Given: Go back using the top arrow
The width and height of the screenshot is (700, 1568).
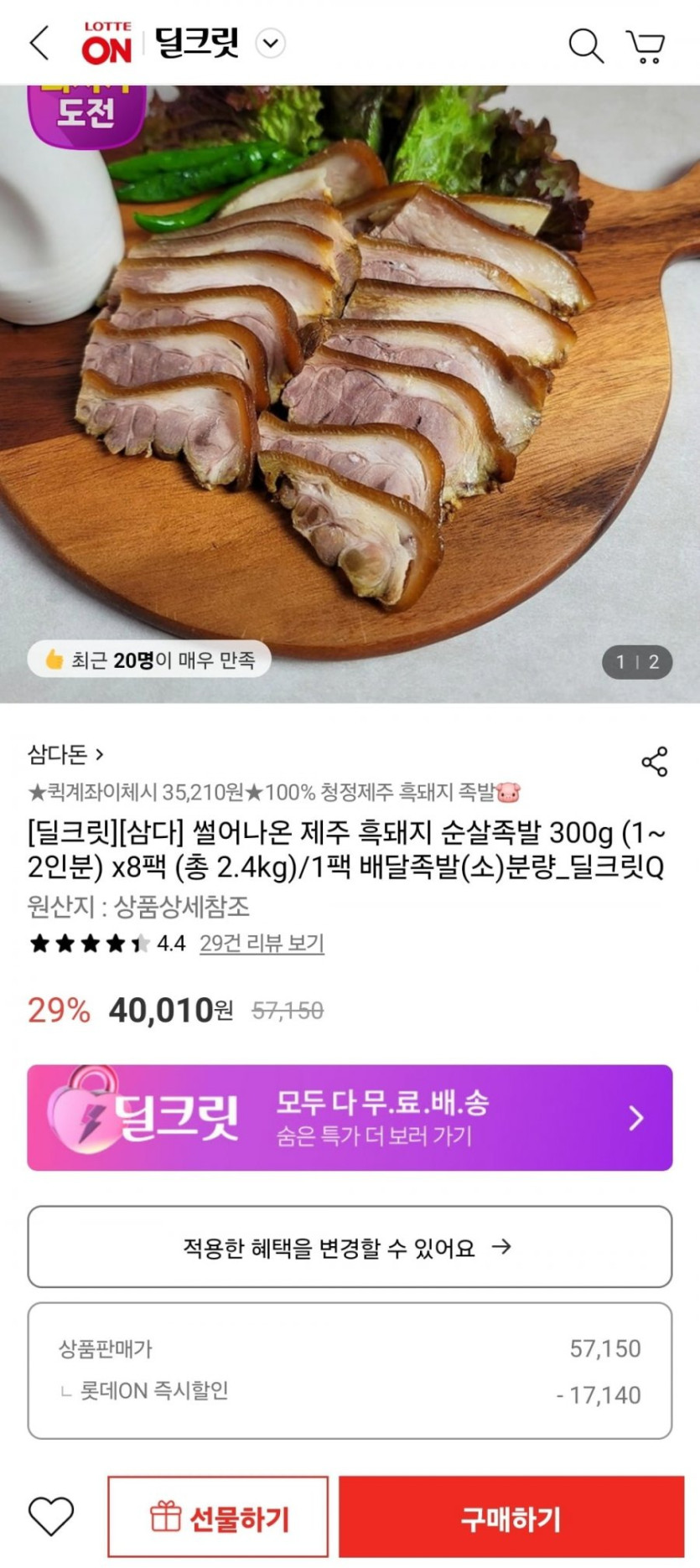Looking at the screenshot, I should pyautogui.click(x=39, y=43).
